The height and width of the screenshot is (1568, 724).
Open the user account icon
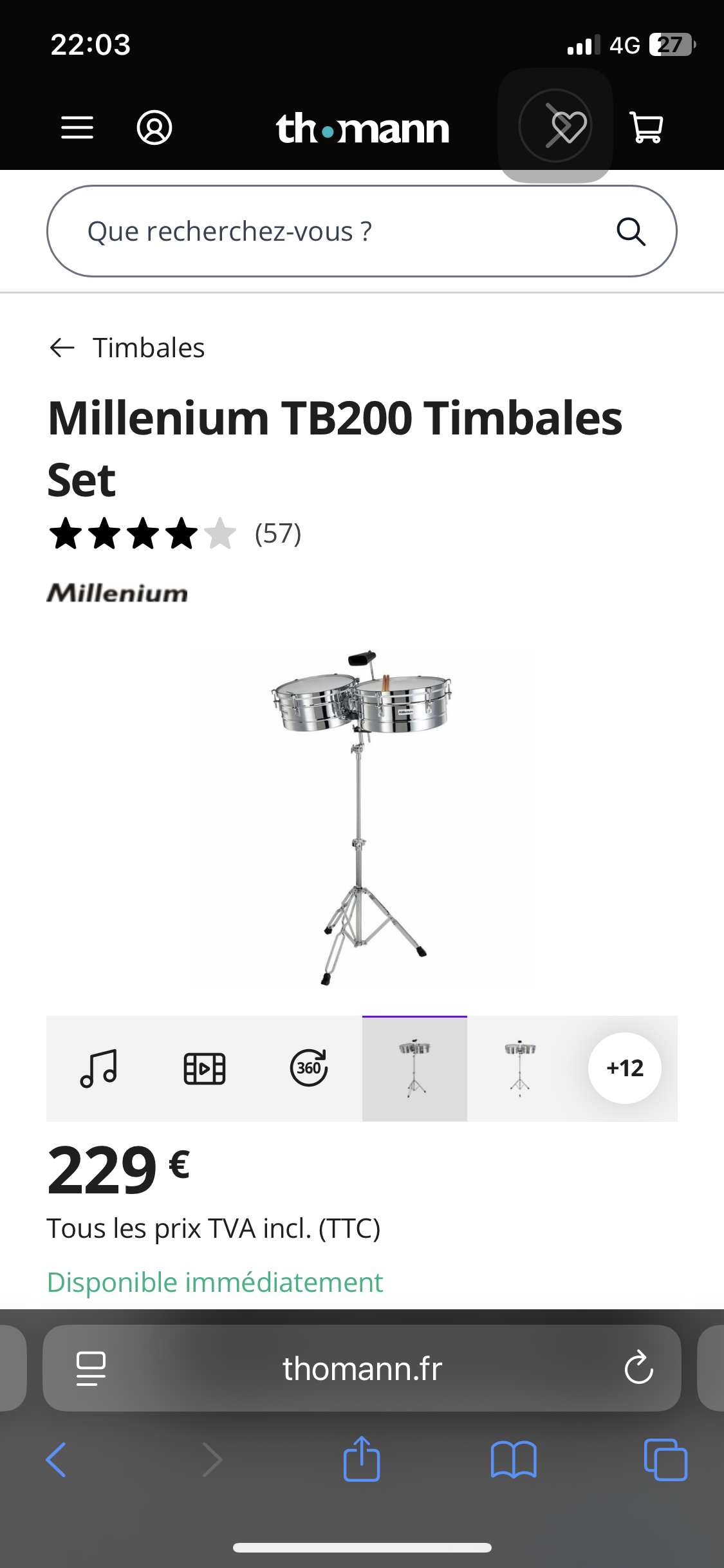(x=154, y=127)
